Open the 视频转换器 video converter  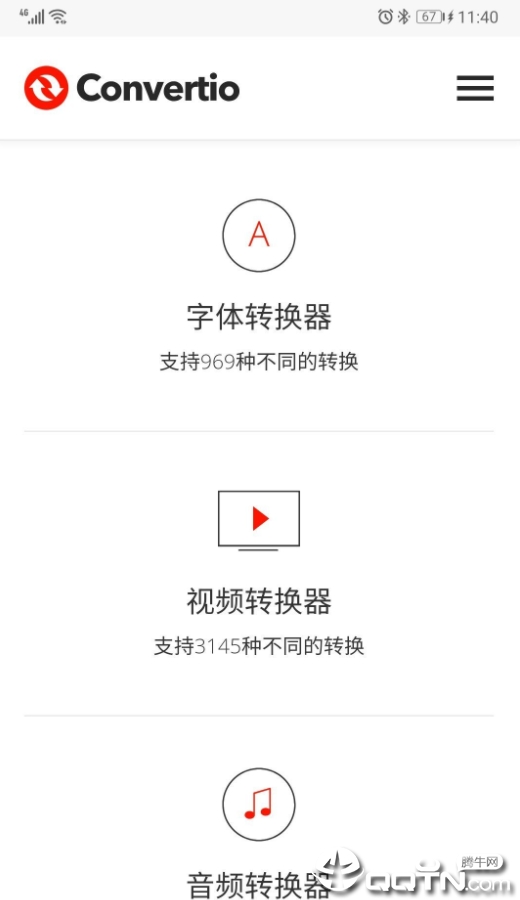[x=259, y=601]
